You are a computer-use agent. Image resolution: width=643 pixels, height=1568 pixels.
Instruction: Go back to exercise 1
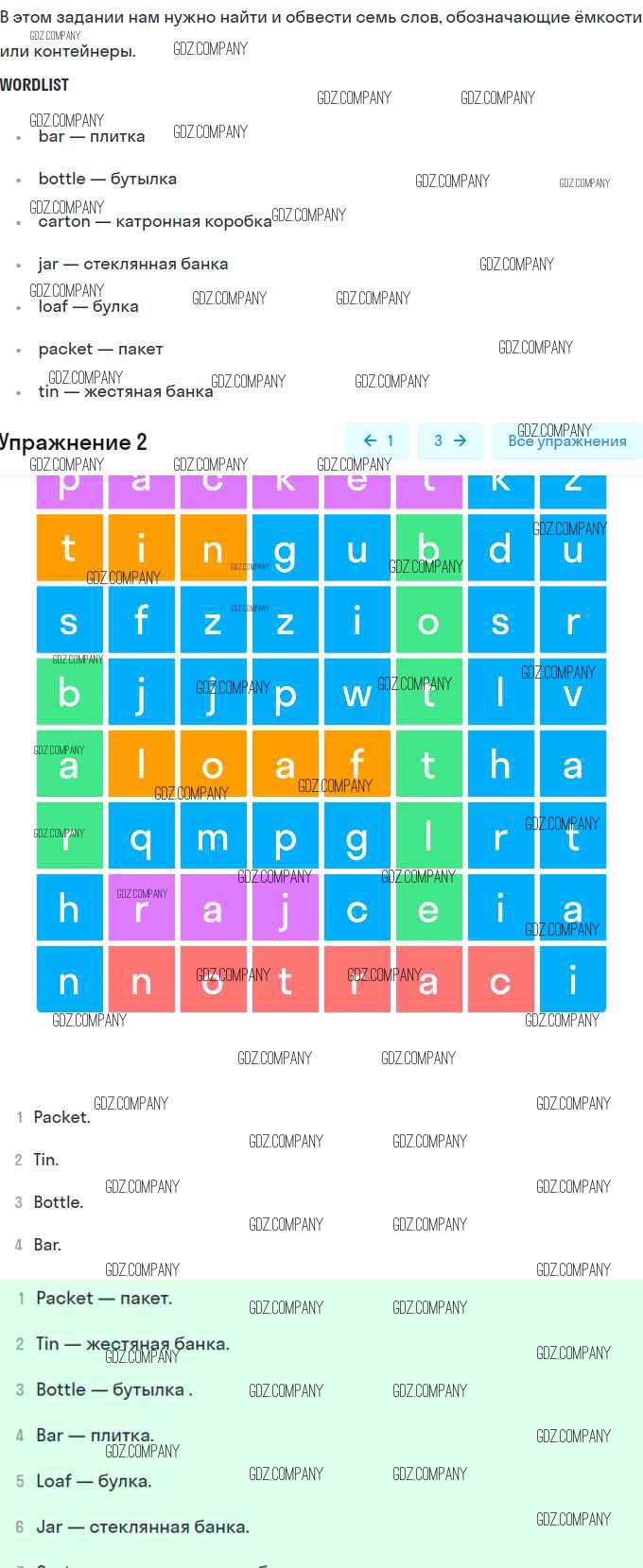(377, 440)
